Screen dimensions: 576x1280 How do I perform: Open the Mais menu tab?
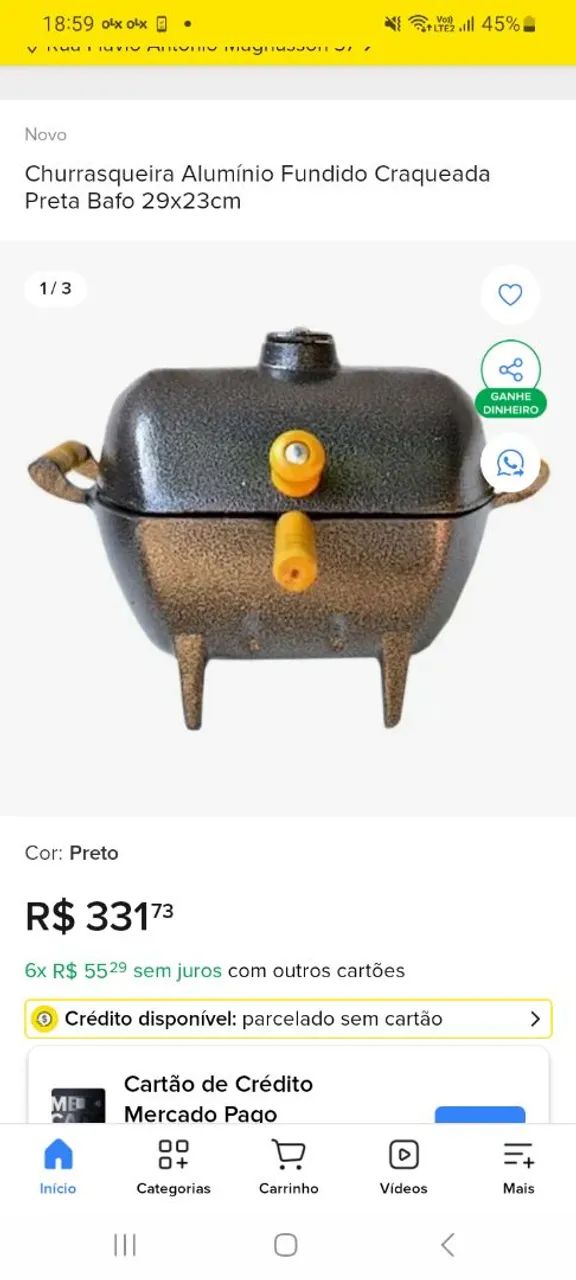tap(518, 1167)
